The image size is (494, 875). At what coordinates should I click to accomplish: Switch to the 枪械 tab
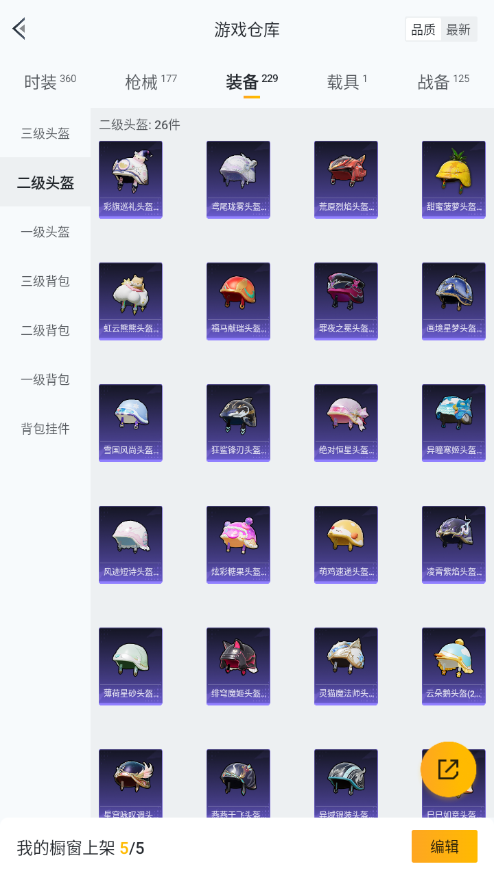(151, 82)
